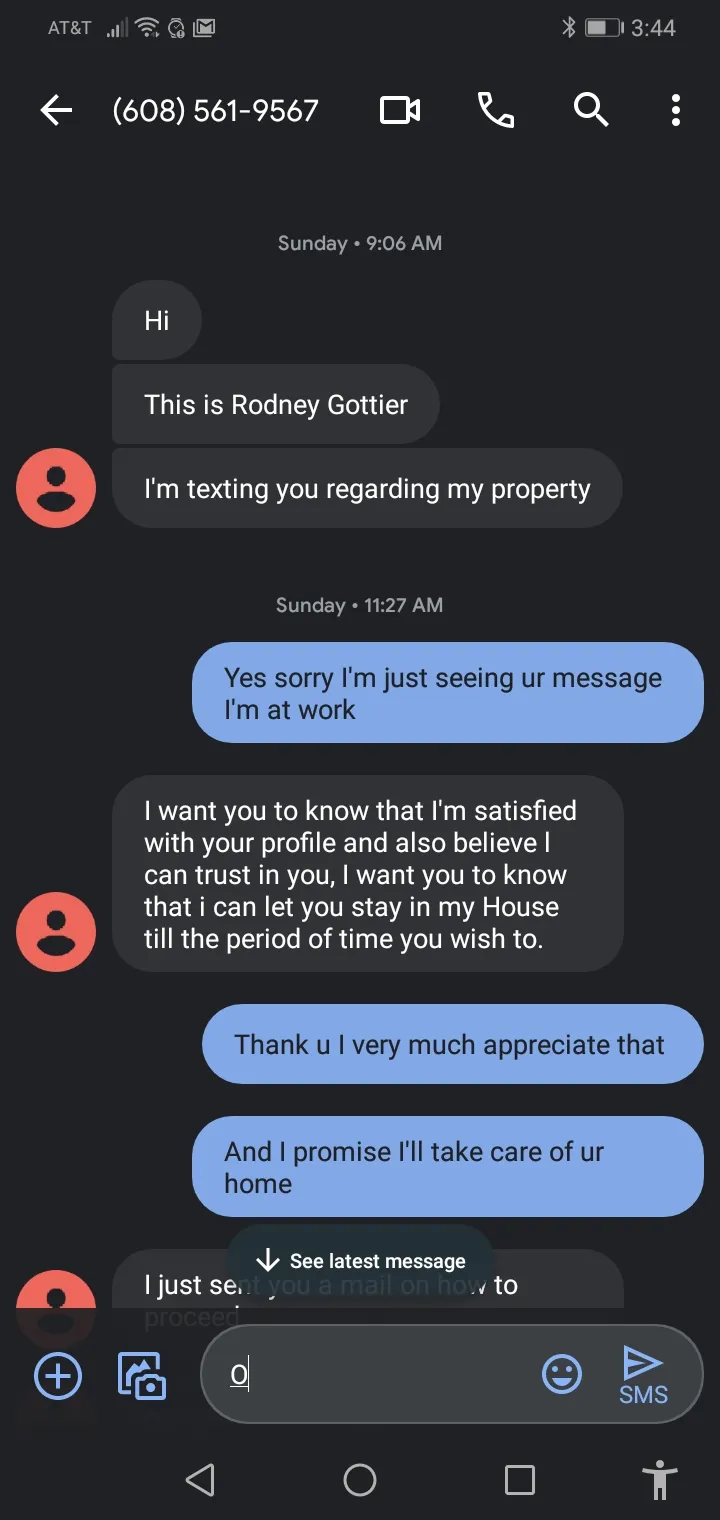
Task: Attach a photo from gallery or camera
Action: tap(142, 1375)
